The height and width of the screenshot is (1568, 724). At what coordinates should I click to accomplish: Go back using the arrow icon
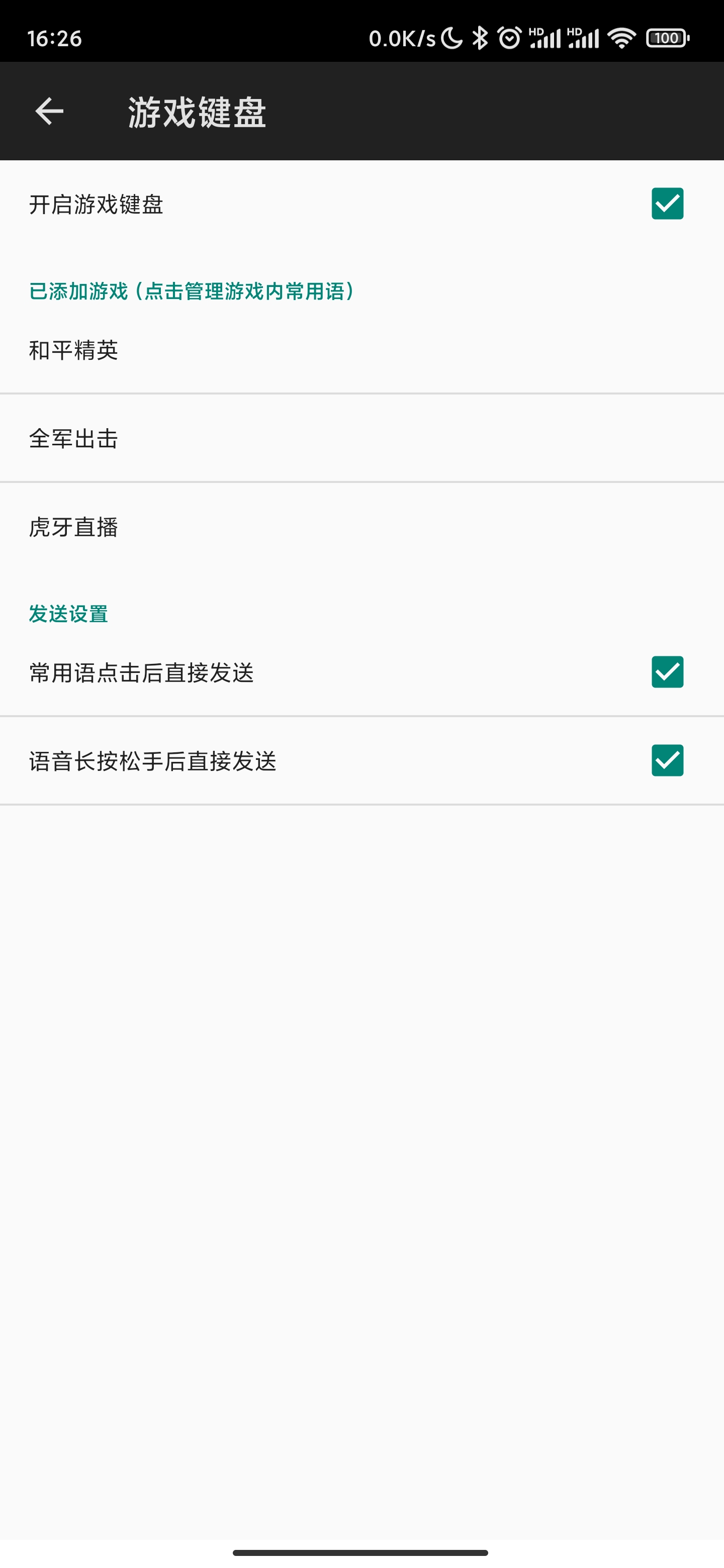pyautogui.click(x=49, y=112)
